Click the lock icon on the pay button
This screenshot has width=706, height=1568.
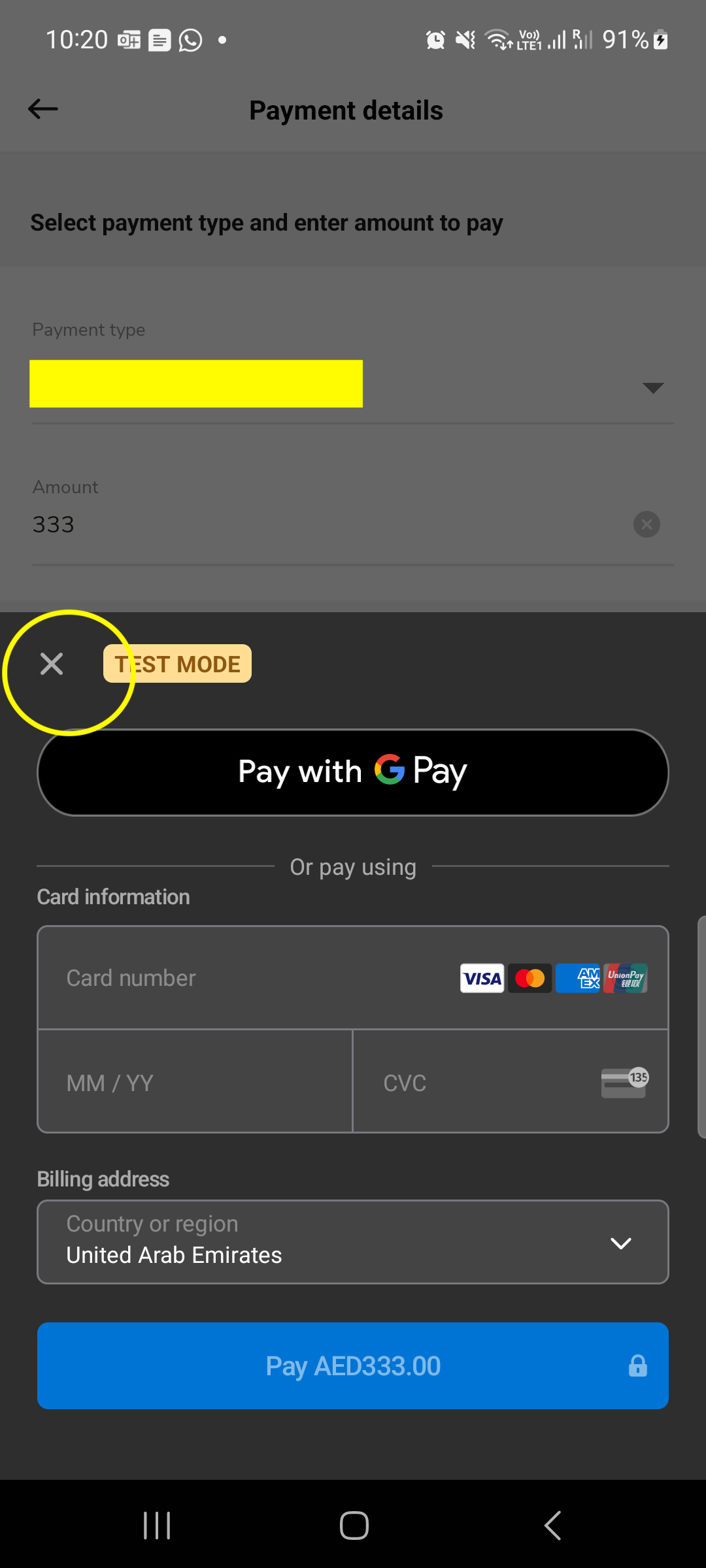(638, 1365)
